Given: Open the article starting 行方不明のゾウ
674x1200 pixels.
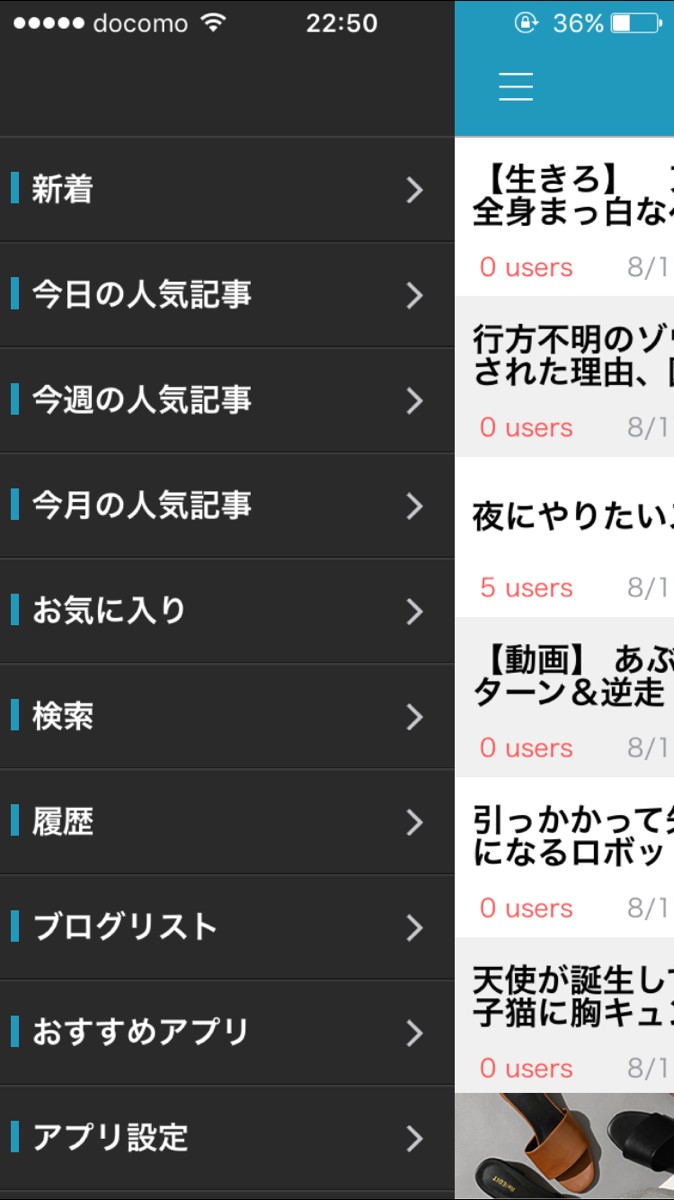Looking at the screenshot, I should tap(565, 356).
